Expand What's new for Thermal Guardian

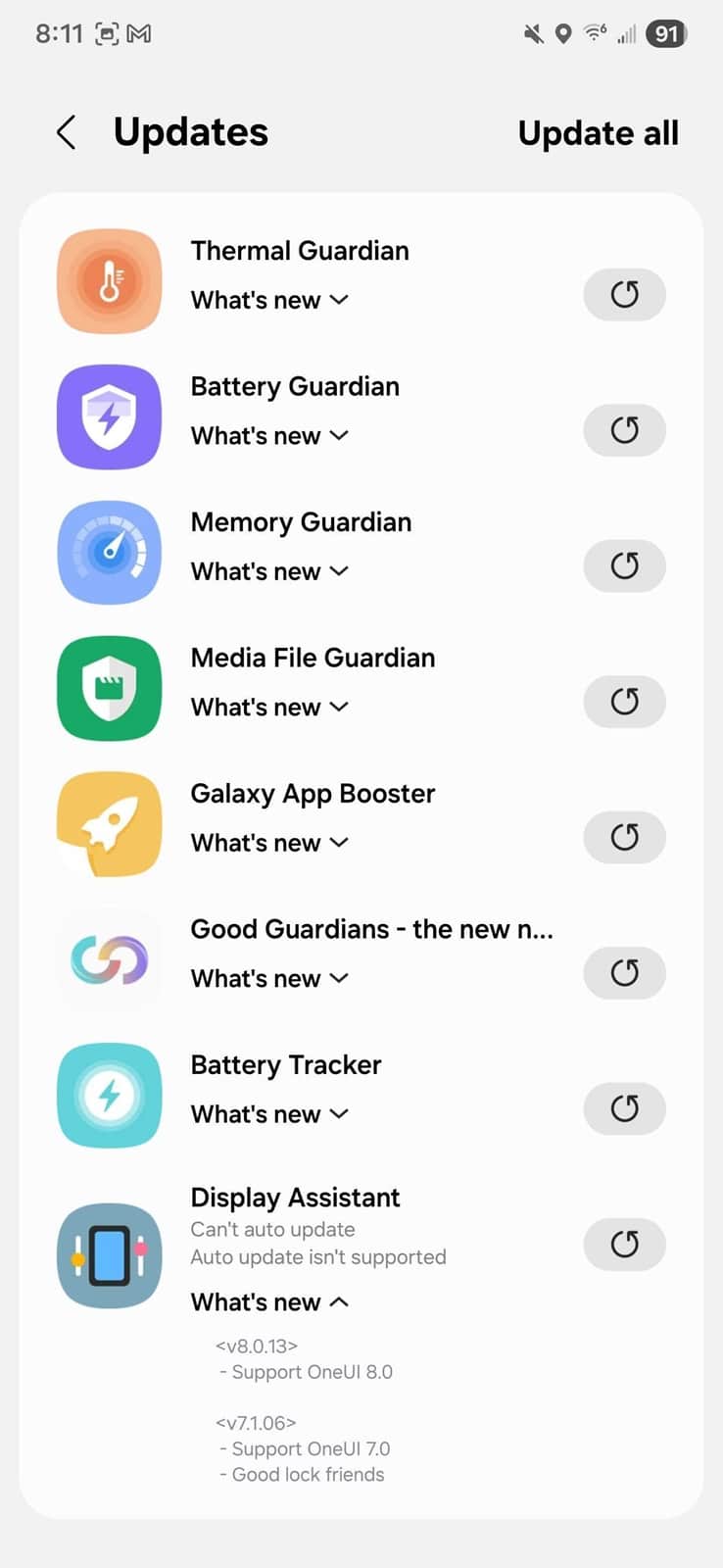click(x=269, y=300)
